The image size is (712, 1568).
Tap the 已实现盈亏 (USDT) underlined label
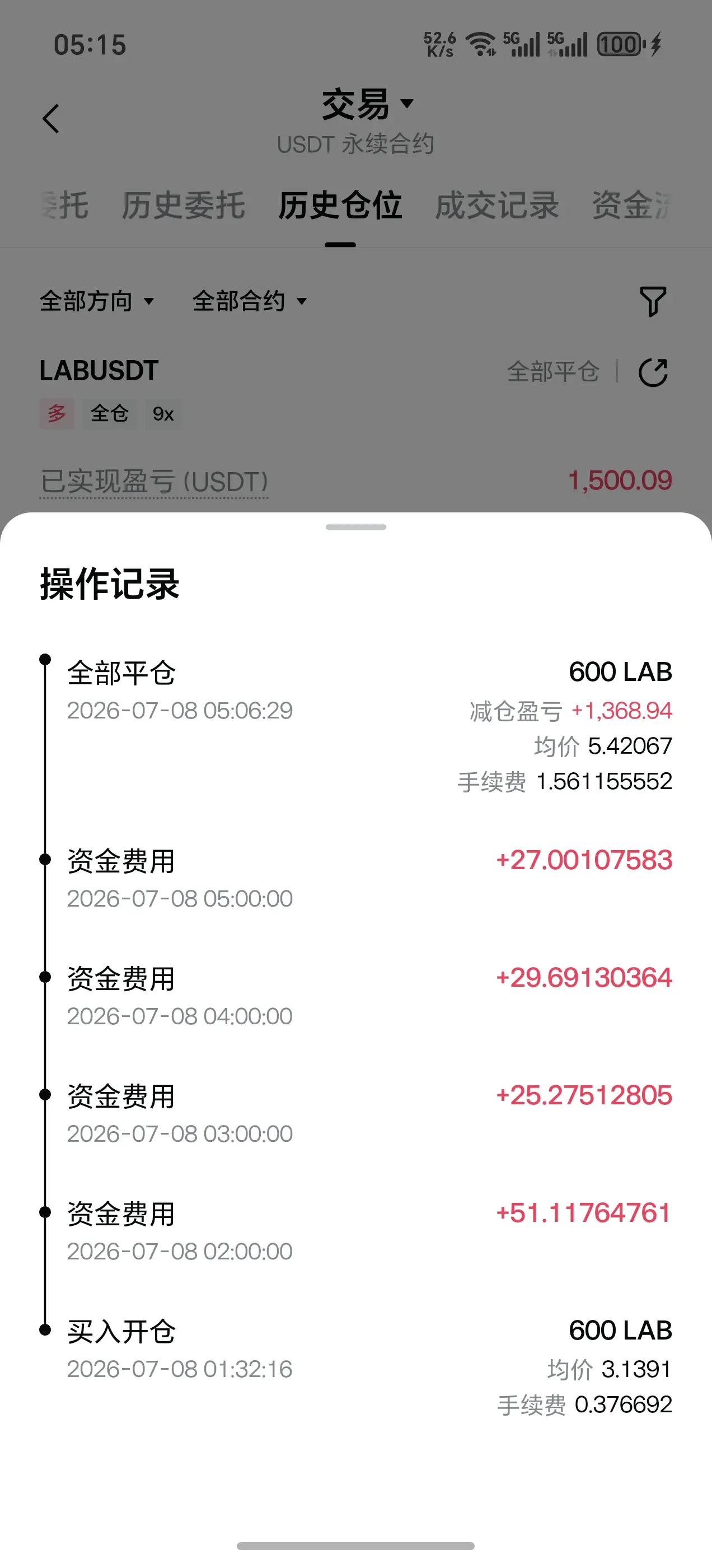[x=154, y=482]
